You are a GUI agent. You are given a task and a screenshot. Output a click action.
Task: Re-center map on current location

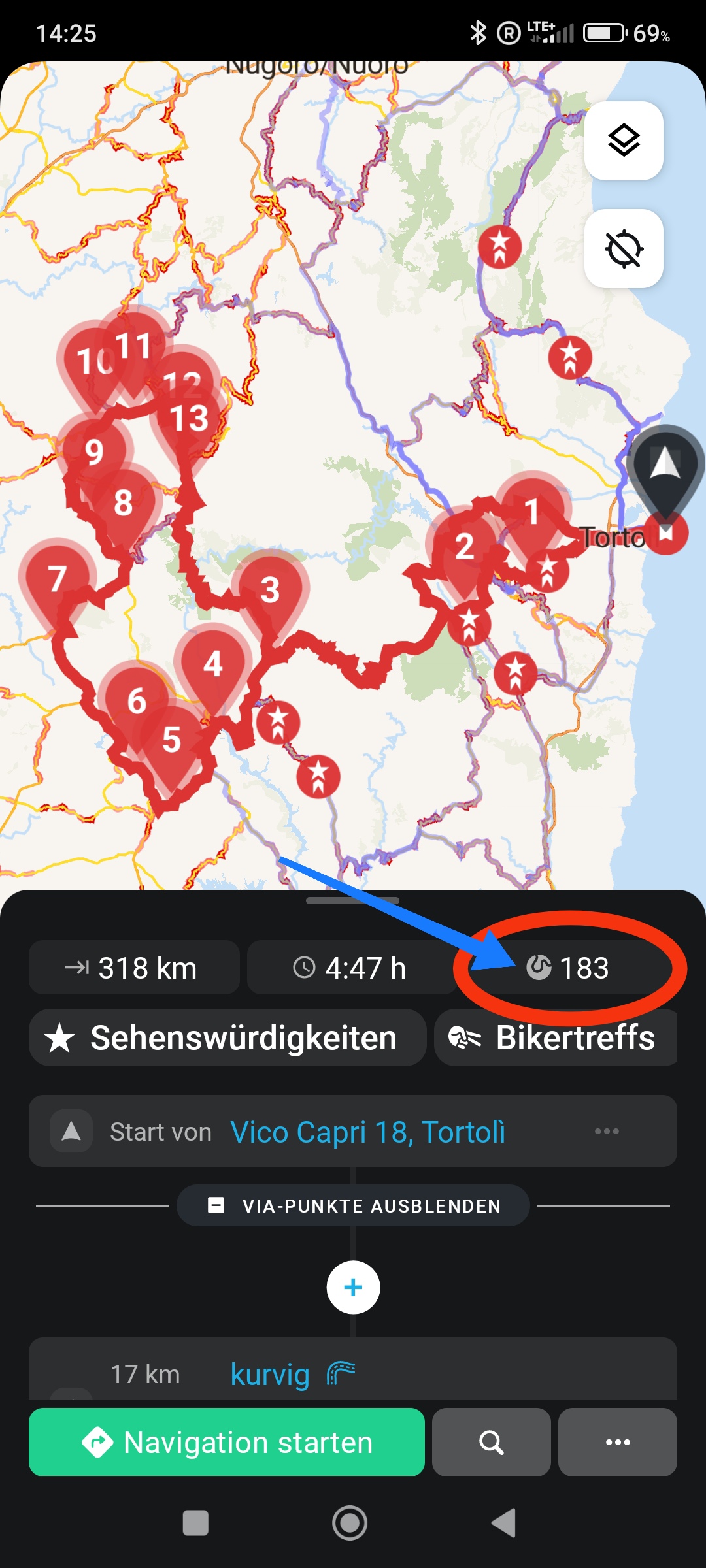coord(624,248)
